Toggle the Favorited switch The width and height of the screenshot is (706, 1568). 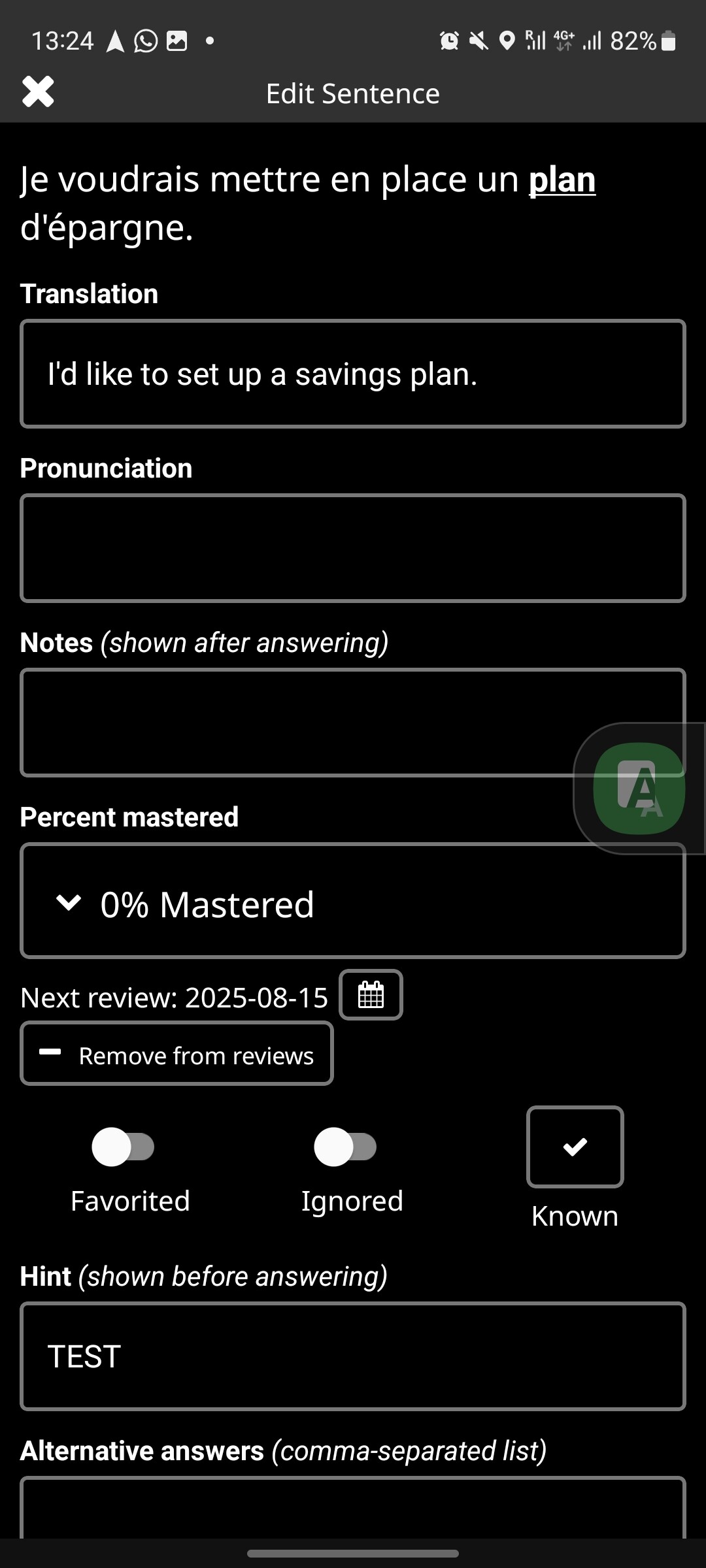[123, 1147]
